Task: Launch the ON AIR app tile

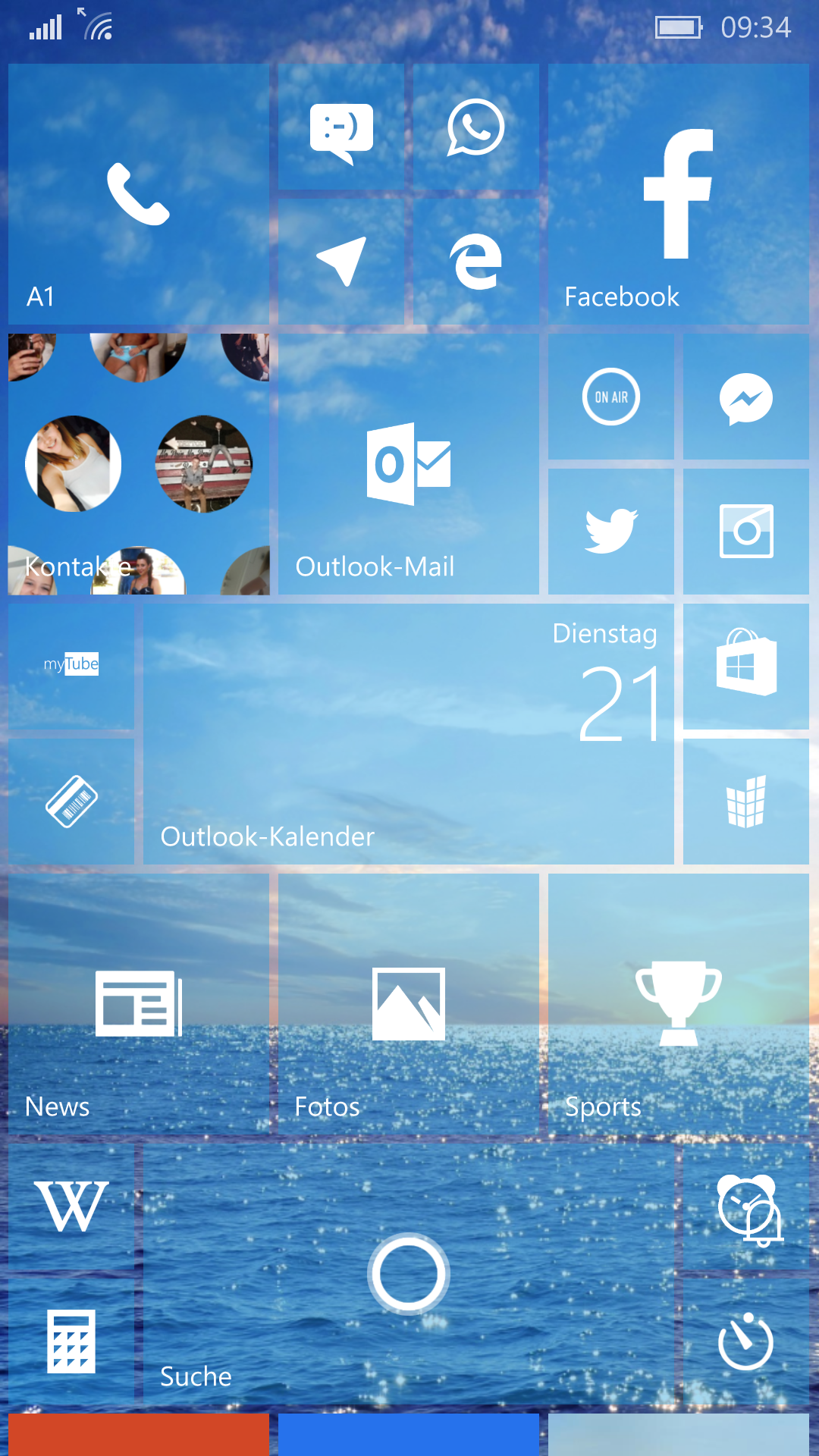Action: point(611,397)
